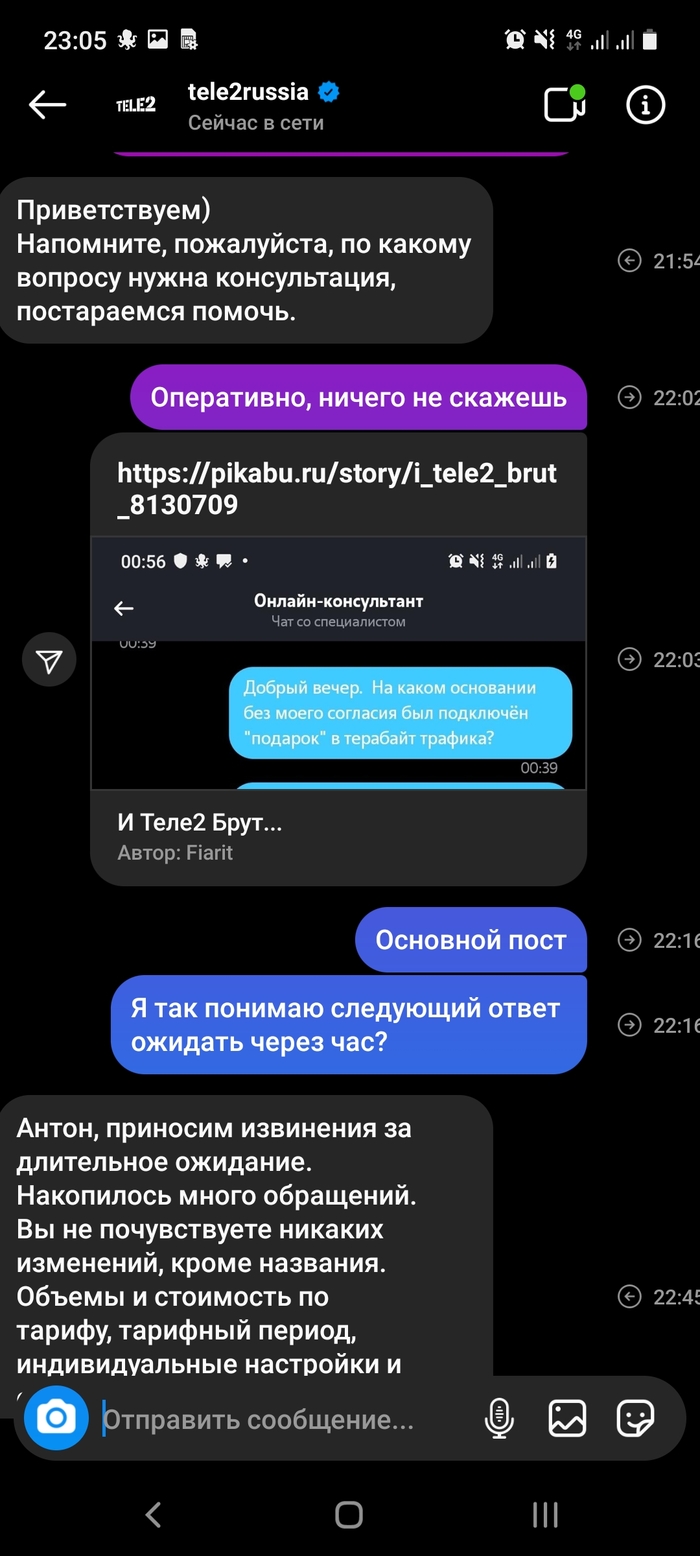Tap the system back button
This screenshot has height=1556, width=700.
point(153,1514)
